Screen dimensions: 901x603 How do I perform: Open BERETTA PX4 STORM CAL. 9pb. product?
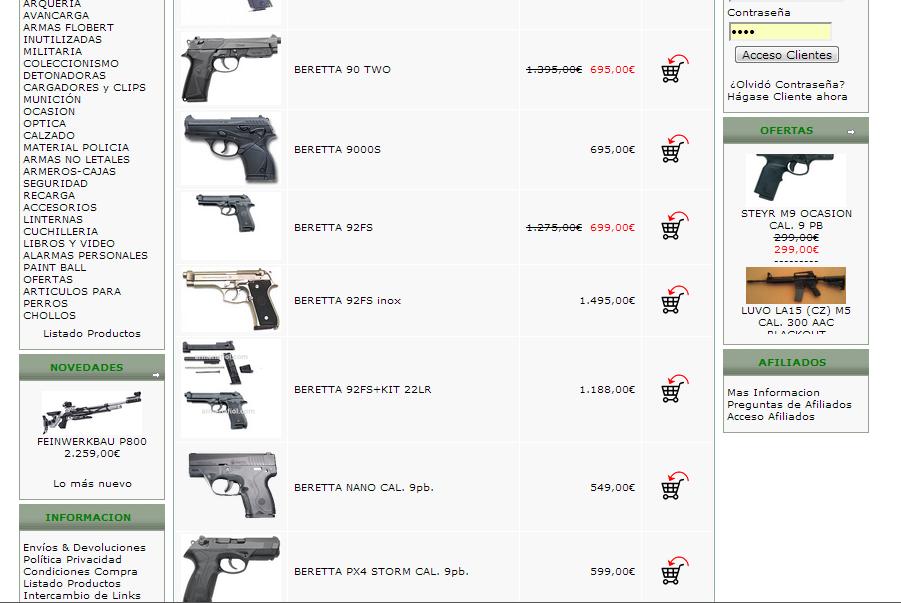(381, 572)
